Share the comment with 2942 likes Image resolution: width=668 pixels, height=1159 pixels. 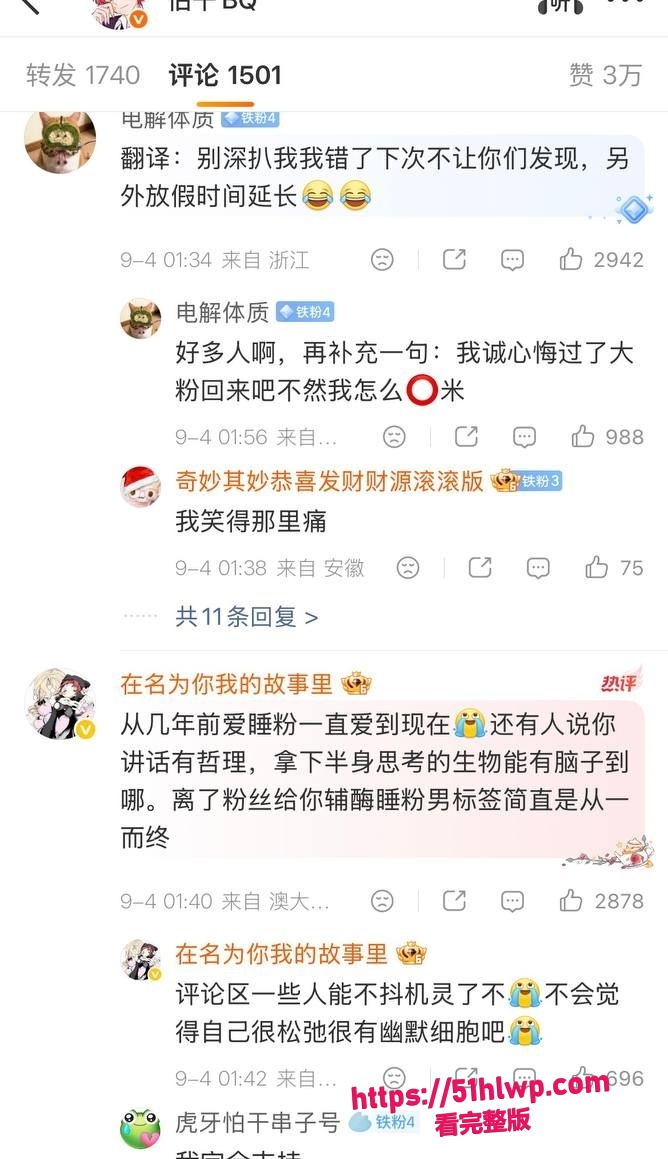click(454, 259)
